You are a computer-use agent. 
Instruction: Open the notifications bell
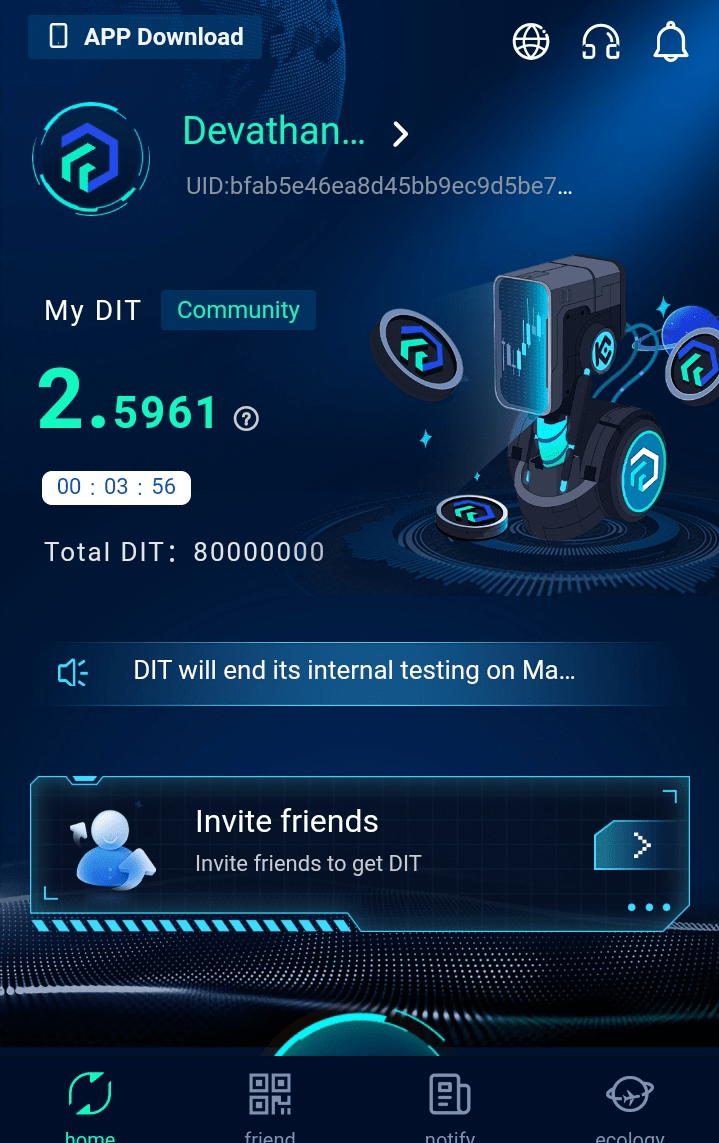[671, 41]
